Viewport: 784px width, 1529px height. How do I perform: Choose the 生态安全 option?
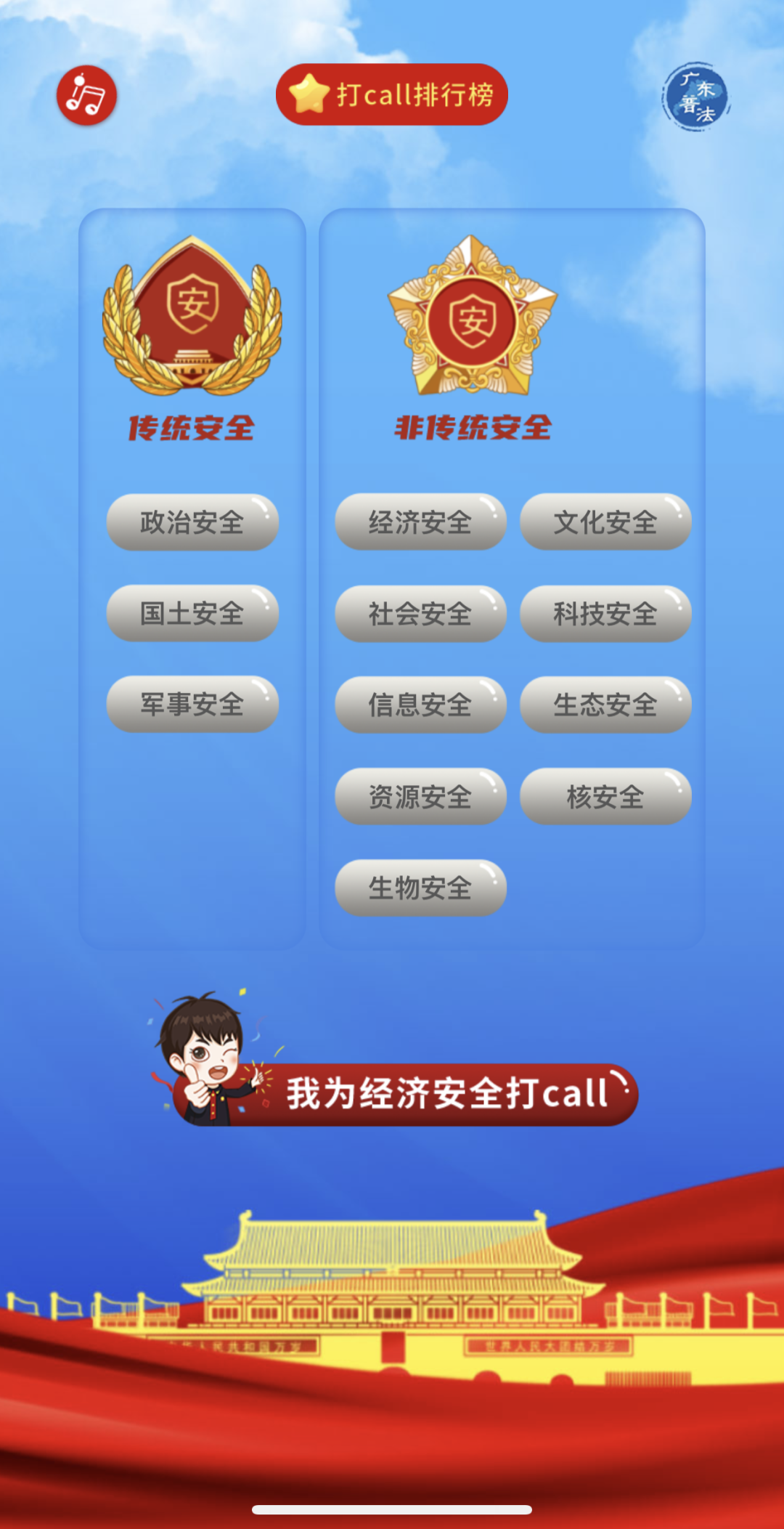(605, 705)
